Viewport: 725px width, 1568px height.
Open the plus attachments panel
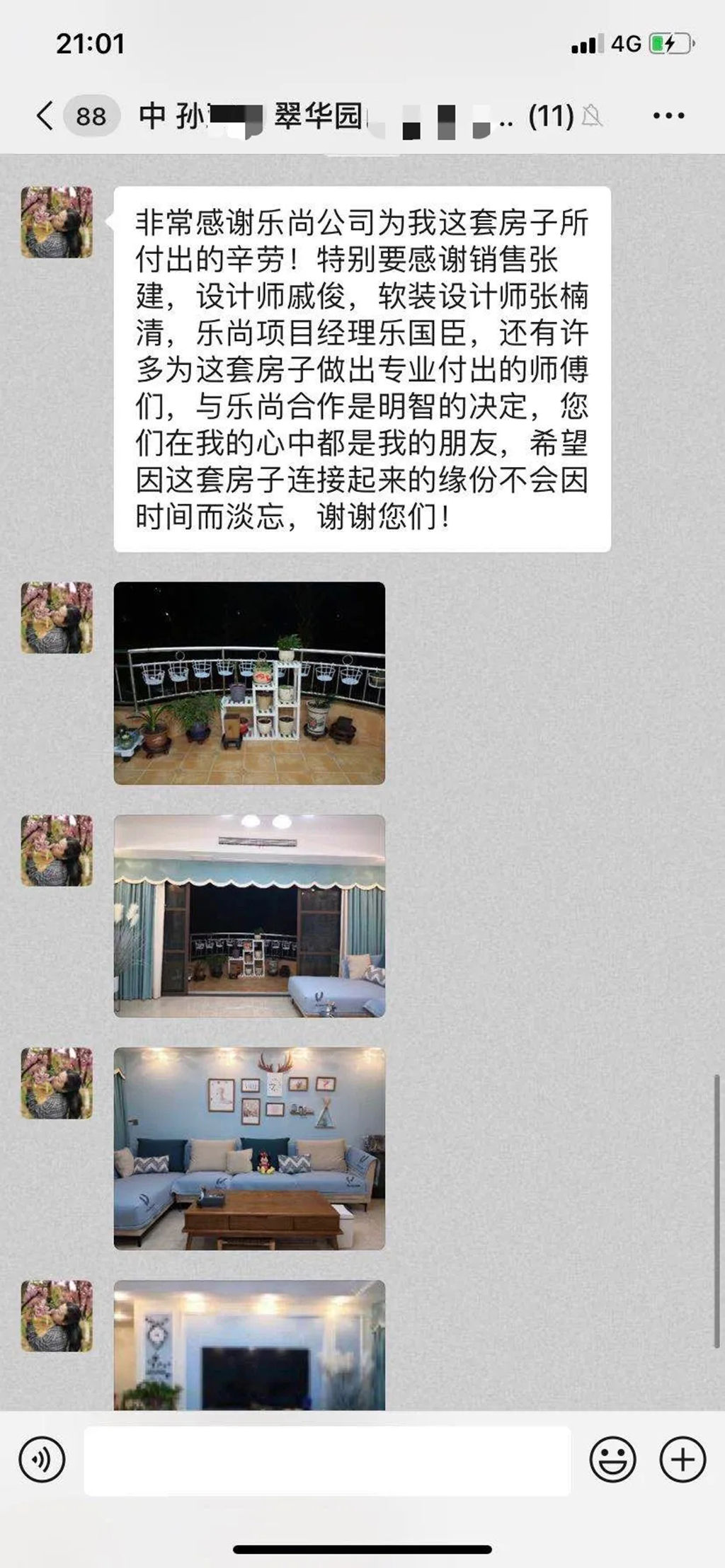tap(683, 1460)
